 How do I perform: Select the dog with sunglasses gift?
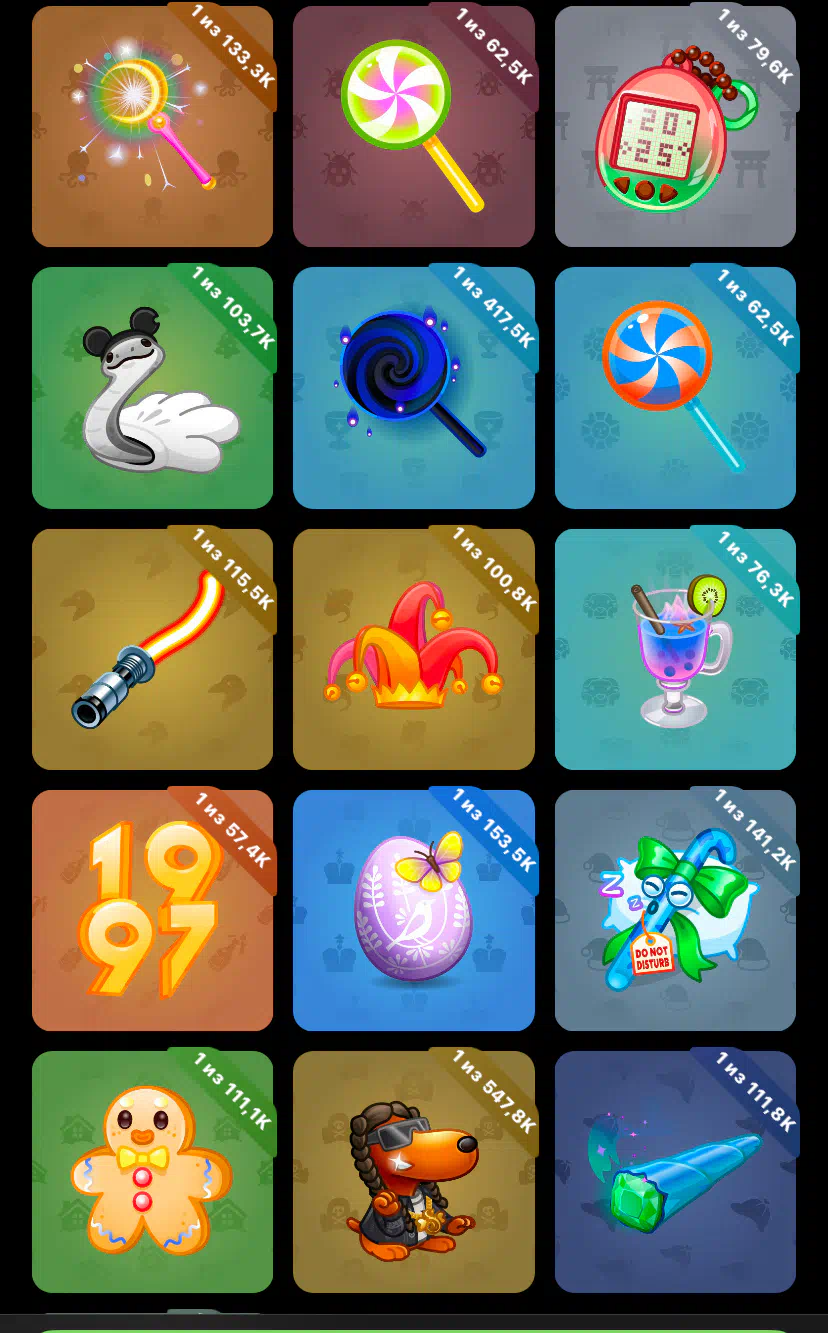[414, 1172]
